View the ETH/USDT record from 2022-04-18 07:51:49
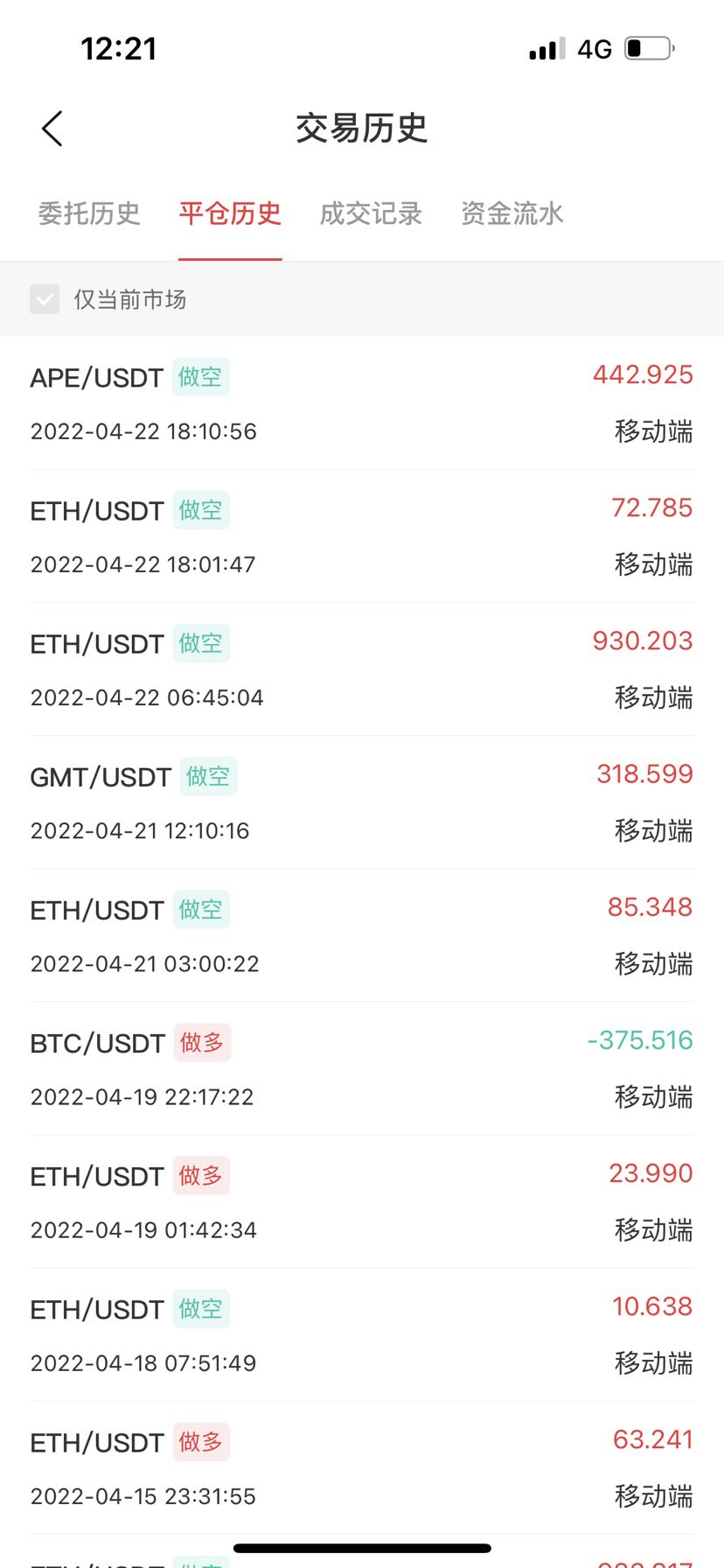The height and width of the screenshot is (1568, 724). pos(362,1334)
